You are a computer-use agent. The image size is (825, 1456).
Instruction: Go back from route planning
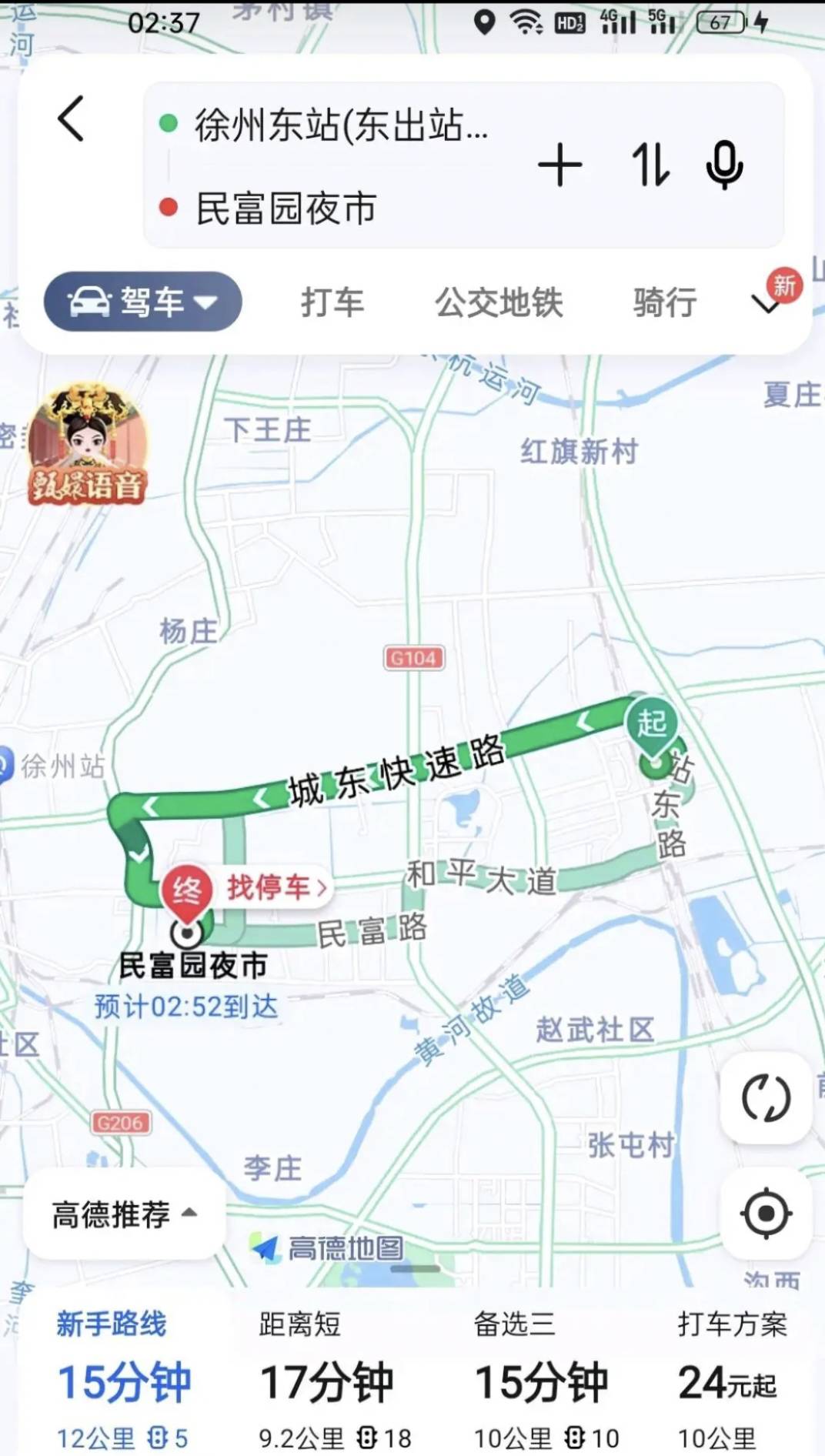click(71, 119)
